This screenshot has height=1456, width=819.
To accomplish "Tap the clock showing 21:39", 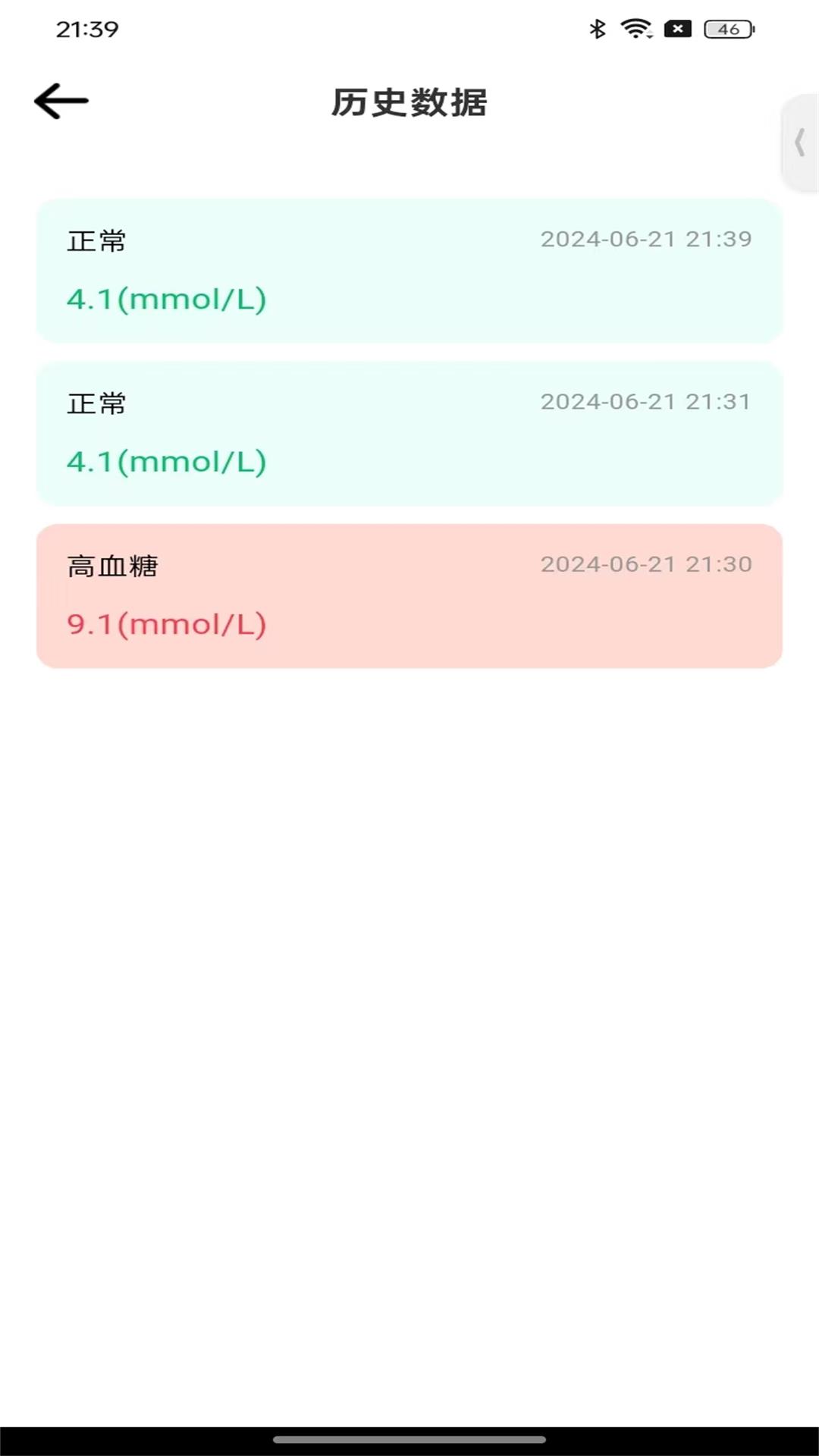I will coord(87,30).
